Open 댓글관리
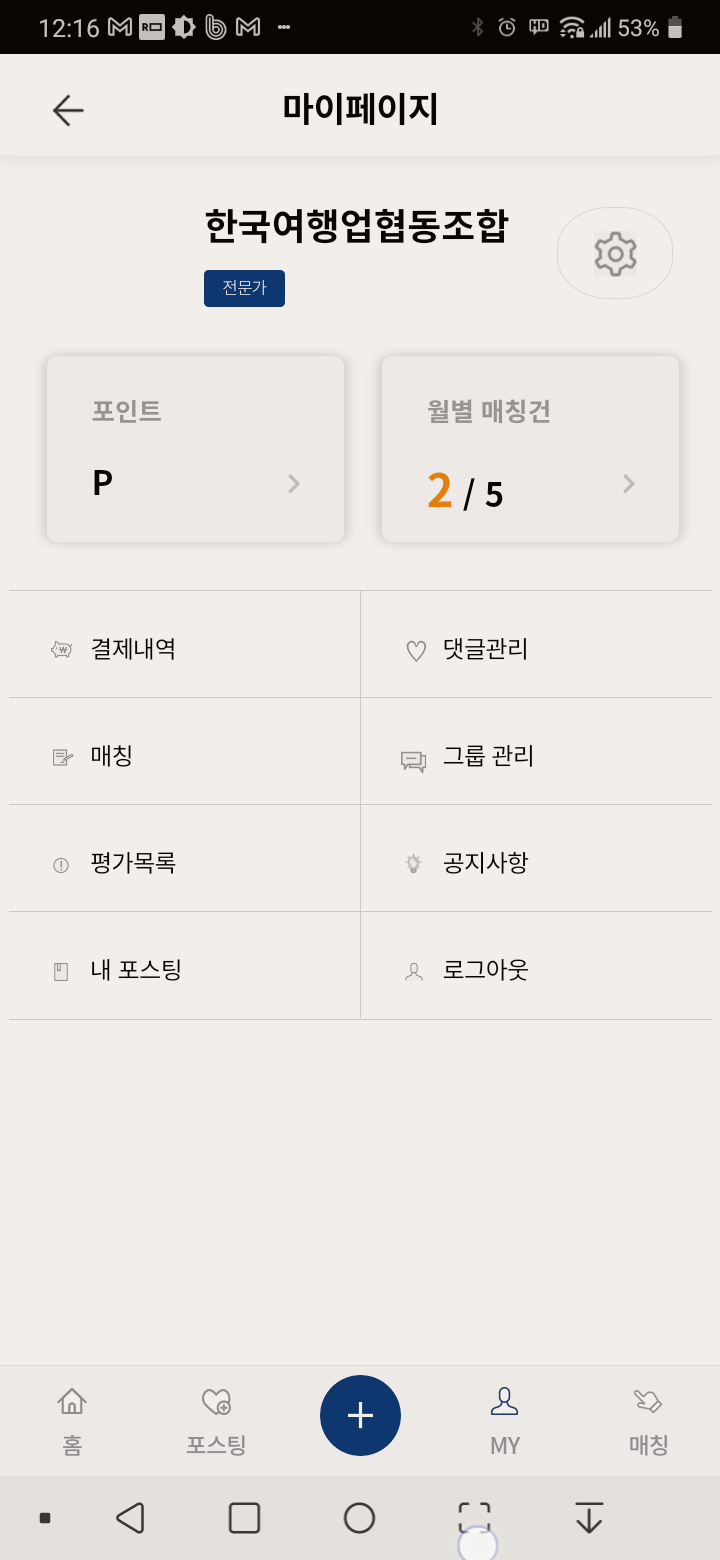Viewport: 720px width, 1560px height. (485, 650)
